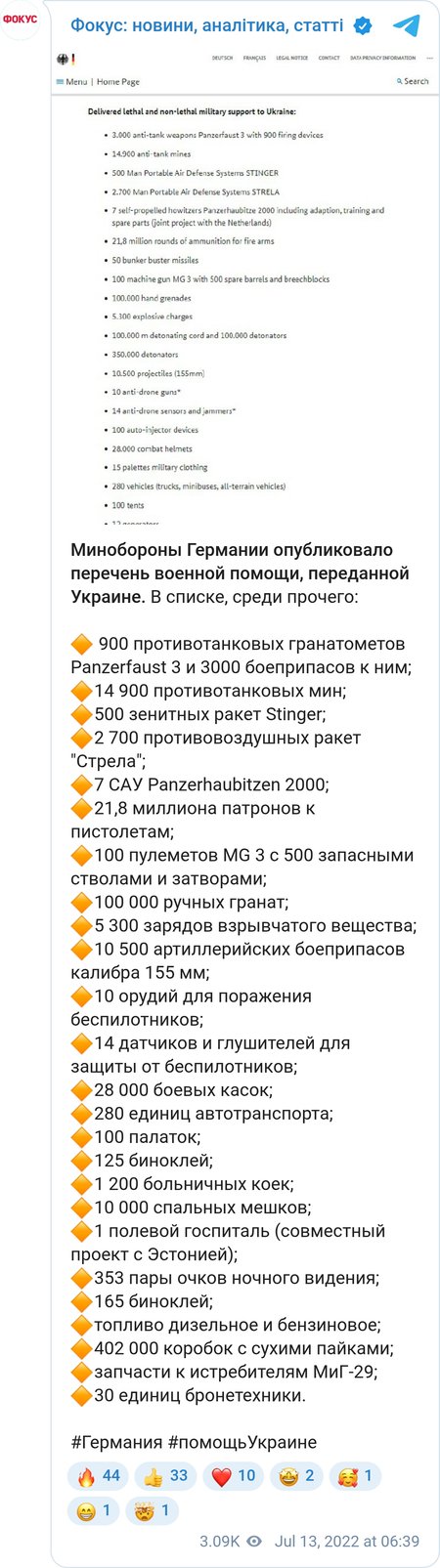Tap the ФОКУС channel avatar

22,19
